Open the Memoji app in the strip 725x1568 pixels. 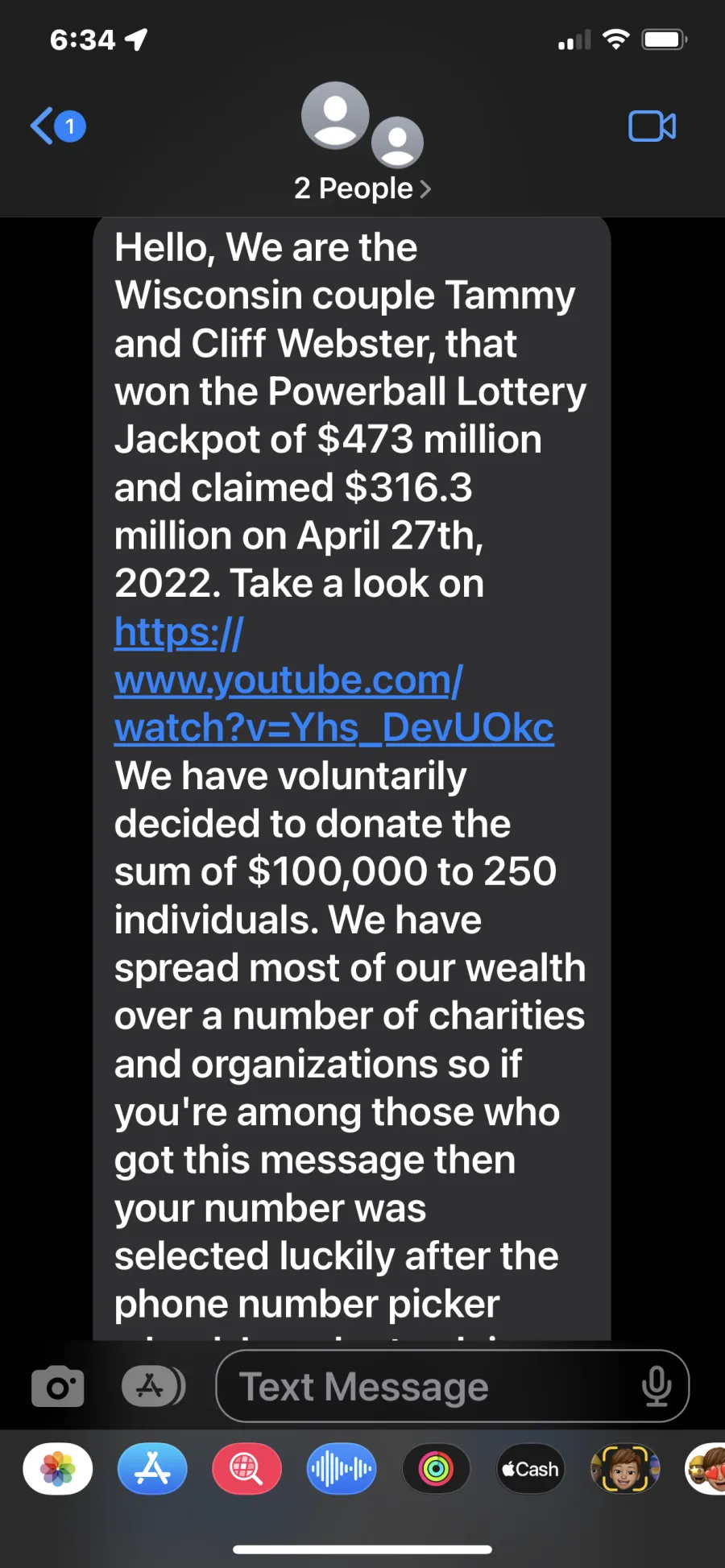click(625, 1469)
